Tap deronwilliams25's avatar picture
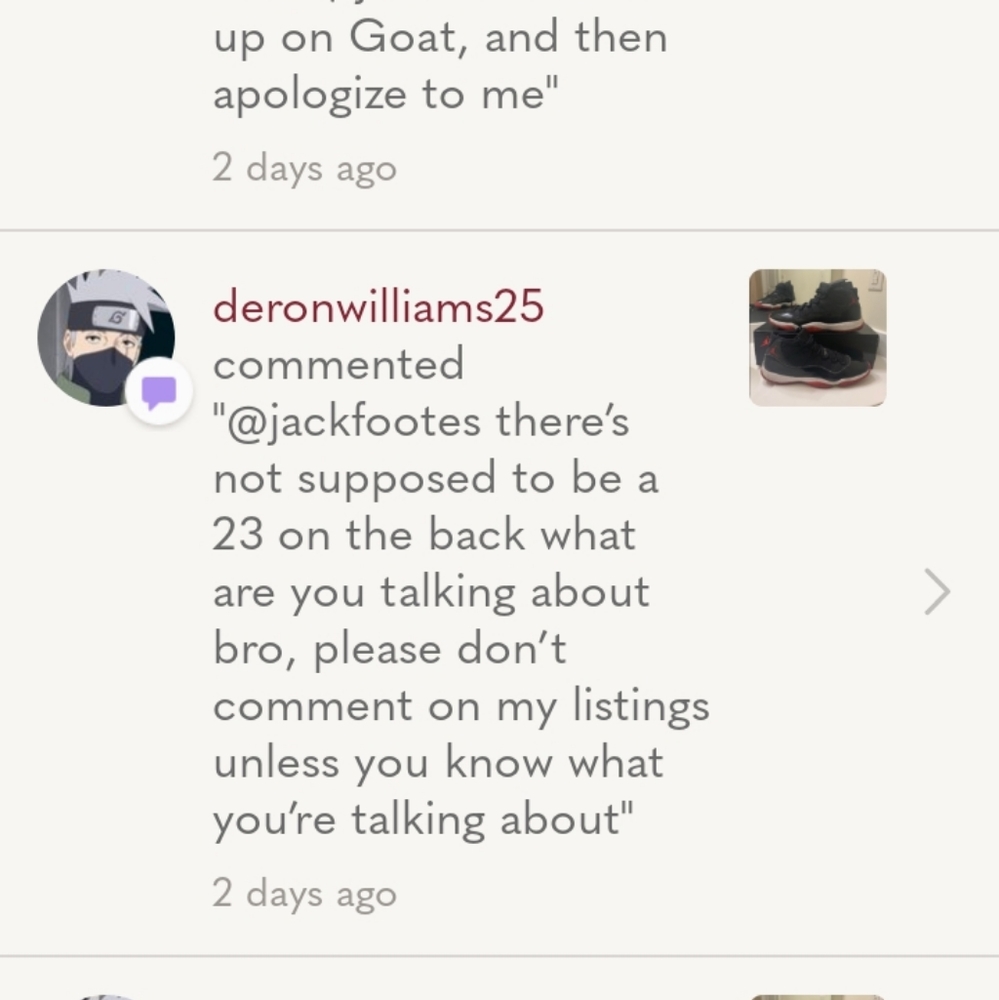The height and width of the screenshot is (1000, 999). coord(106,337)
